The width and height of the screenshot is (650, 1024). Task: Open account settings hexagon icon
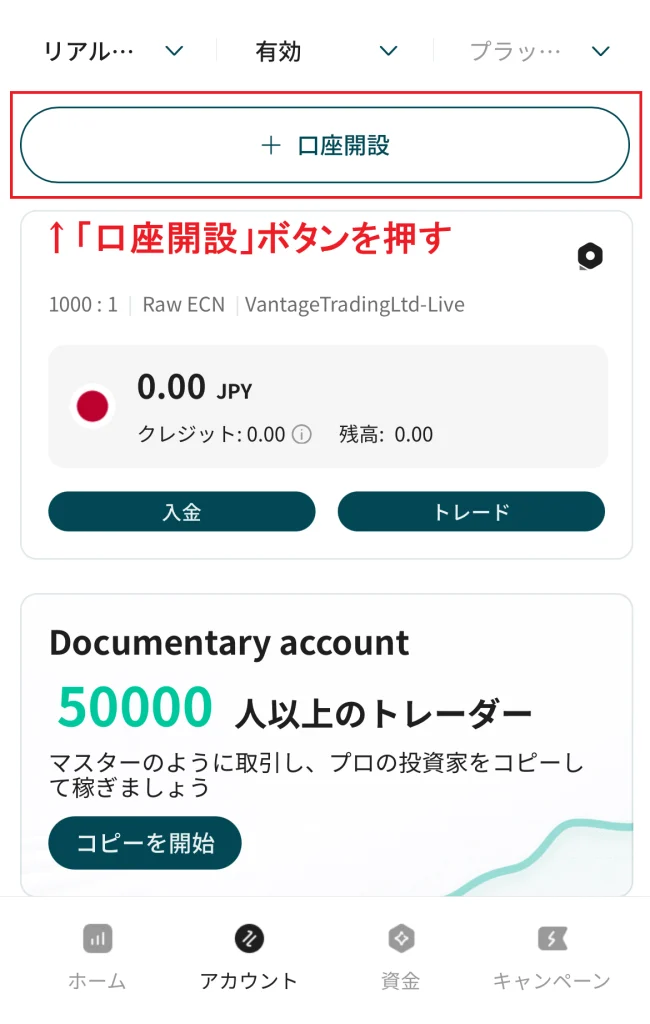pos(590,257)
